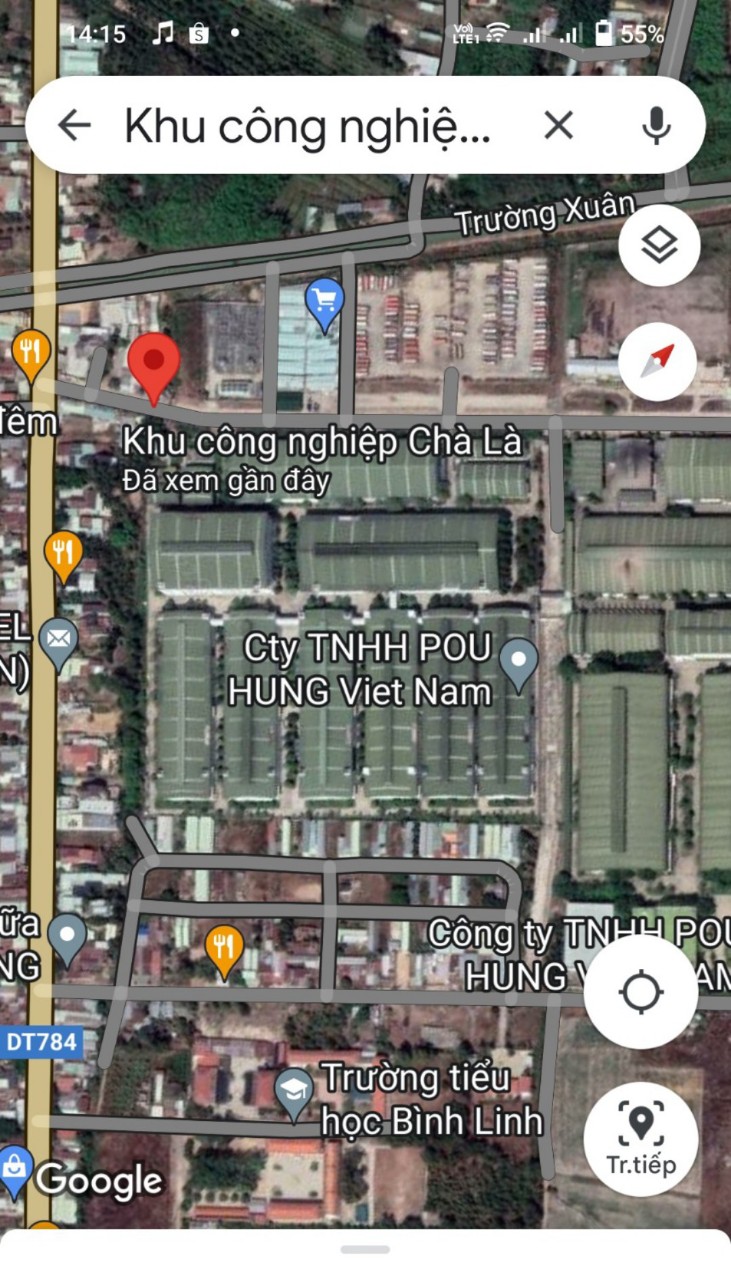The width and height of the screenshot is (731, 1280).
Task: Start voice search with the microphone
Action: pyautogui.click(x=656, y=125)
